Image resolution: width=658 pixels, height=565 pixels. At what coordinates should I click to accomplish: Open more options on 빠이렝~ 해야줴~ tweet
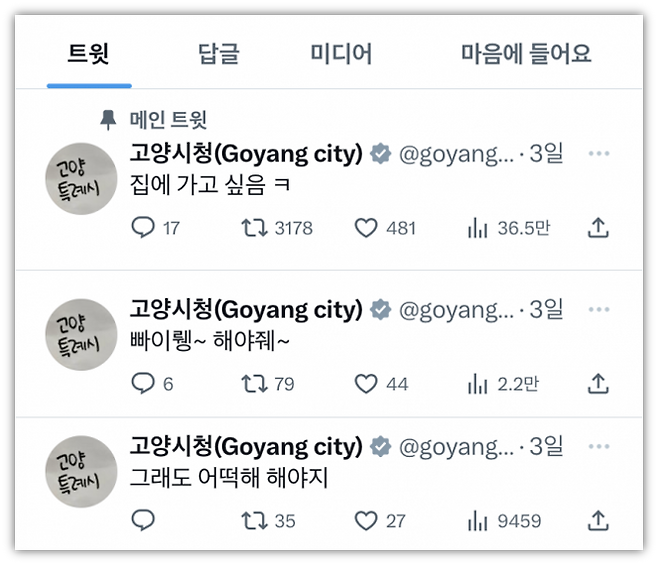[598, 310]
